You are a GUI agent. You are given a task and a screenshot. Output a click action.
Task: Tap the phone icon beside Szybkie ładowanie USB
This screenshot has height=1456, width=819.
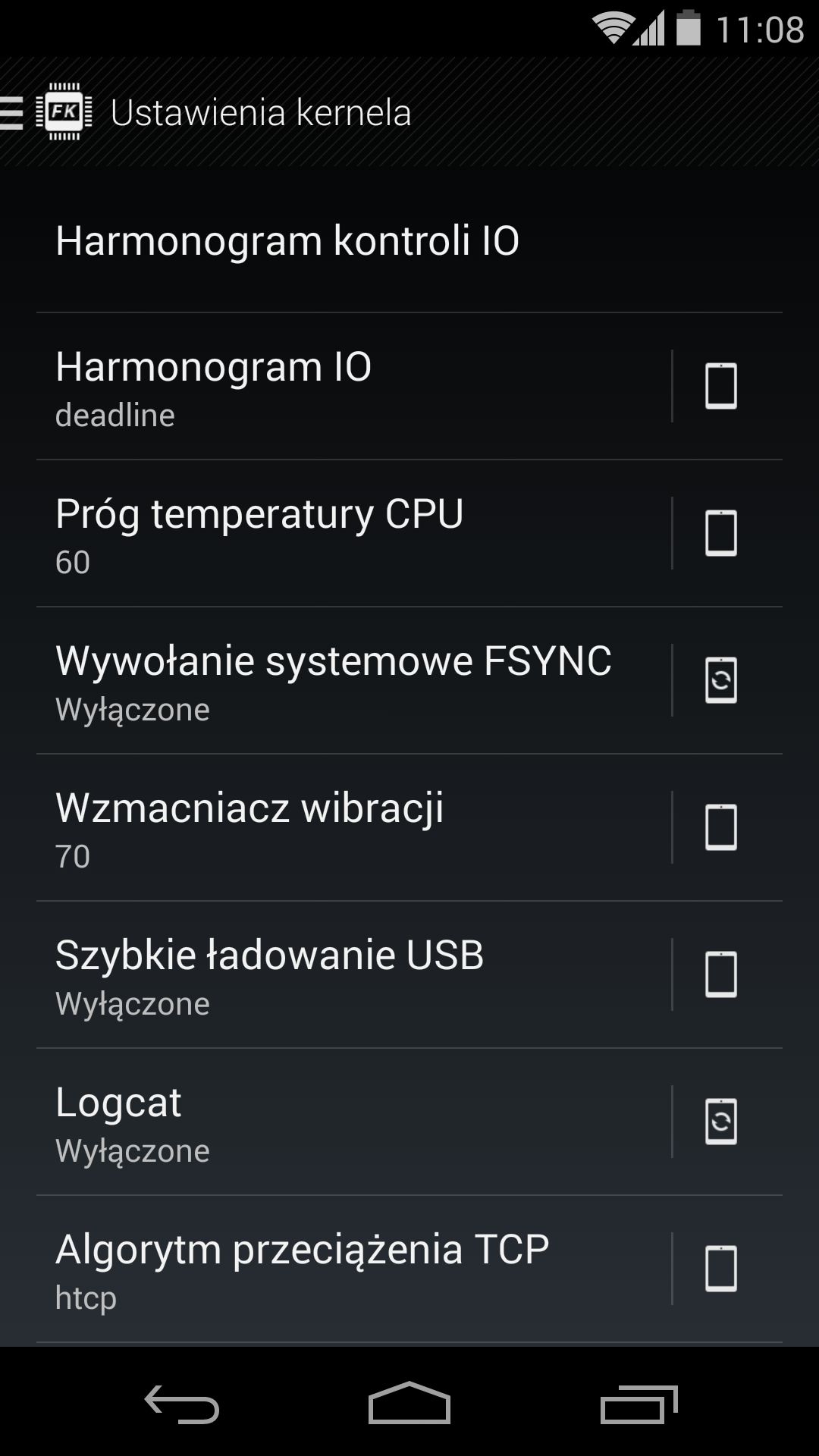[721, 974]
